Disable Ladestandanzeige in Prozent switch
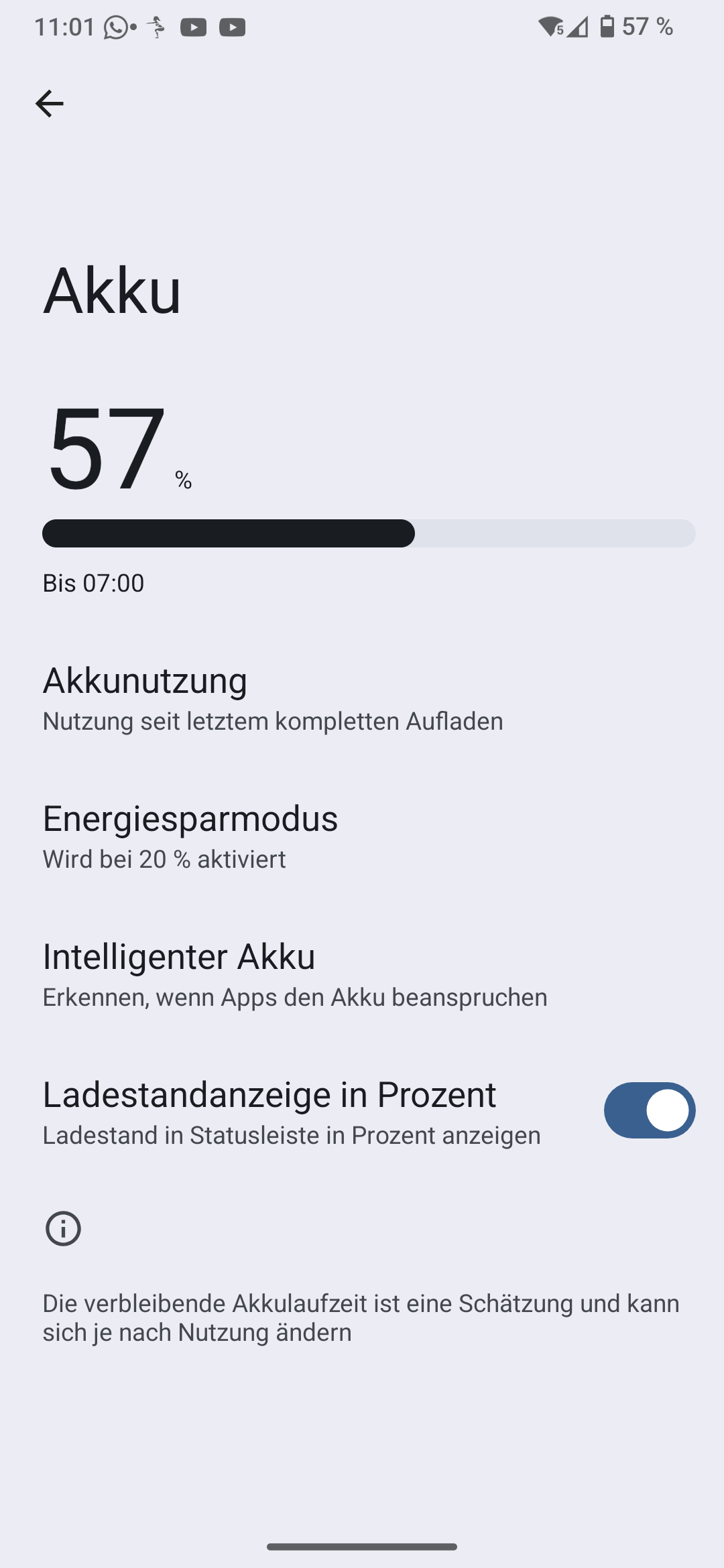Screen dimensions: 724x1568 click(x=649, y=1110)
